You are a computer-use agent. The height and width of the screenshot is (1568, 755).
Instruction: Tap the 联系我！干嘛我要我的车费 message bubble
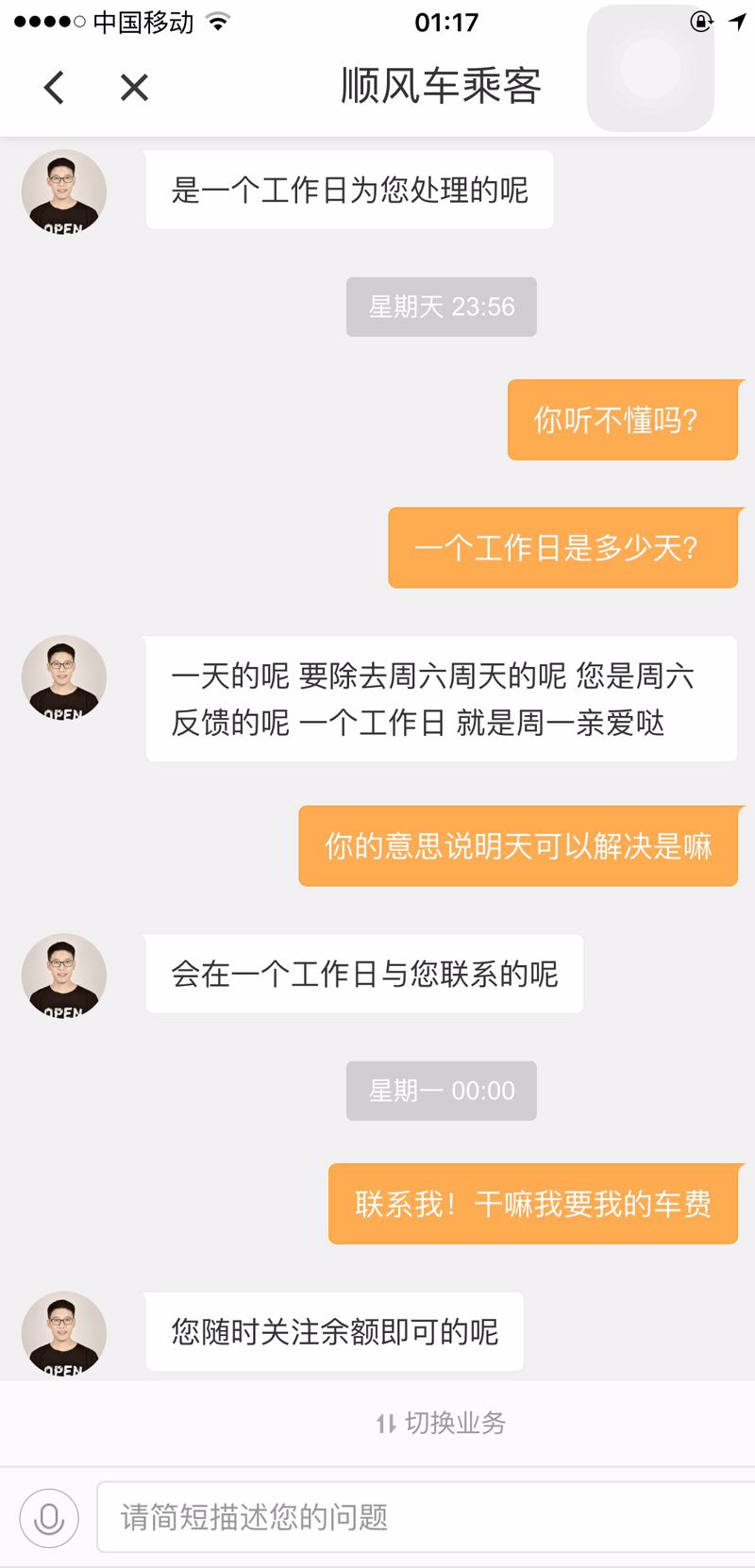pos(533,1205)
